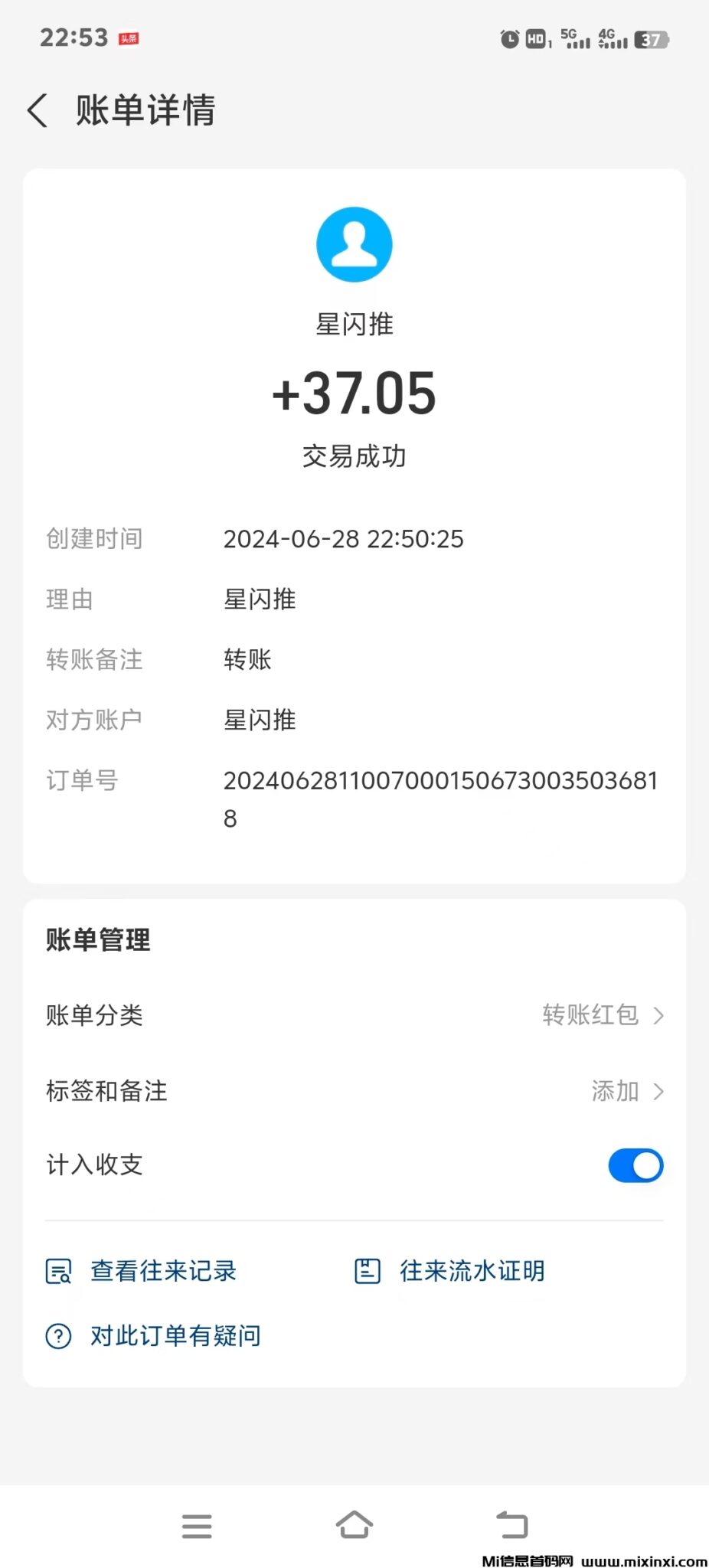Open the menu icon in bottom navigation
Screen dimensions: 709x1568
pos(197,1525)
